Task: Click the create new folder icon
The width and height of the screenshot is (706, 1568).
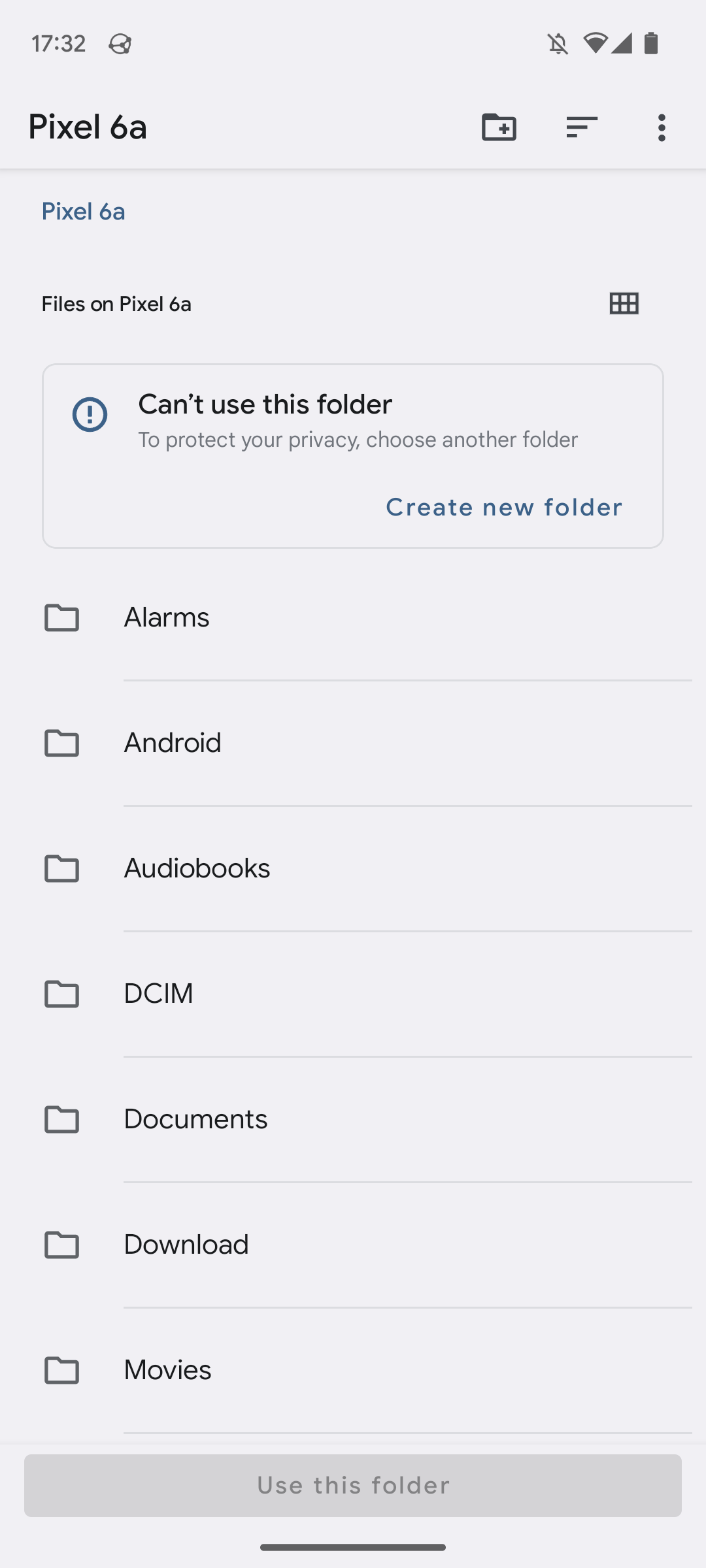Action: pyautogui.click(x=498, y=128)
